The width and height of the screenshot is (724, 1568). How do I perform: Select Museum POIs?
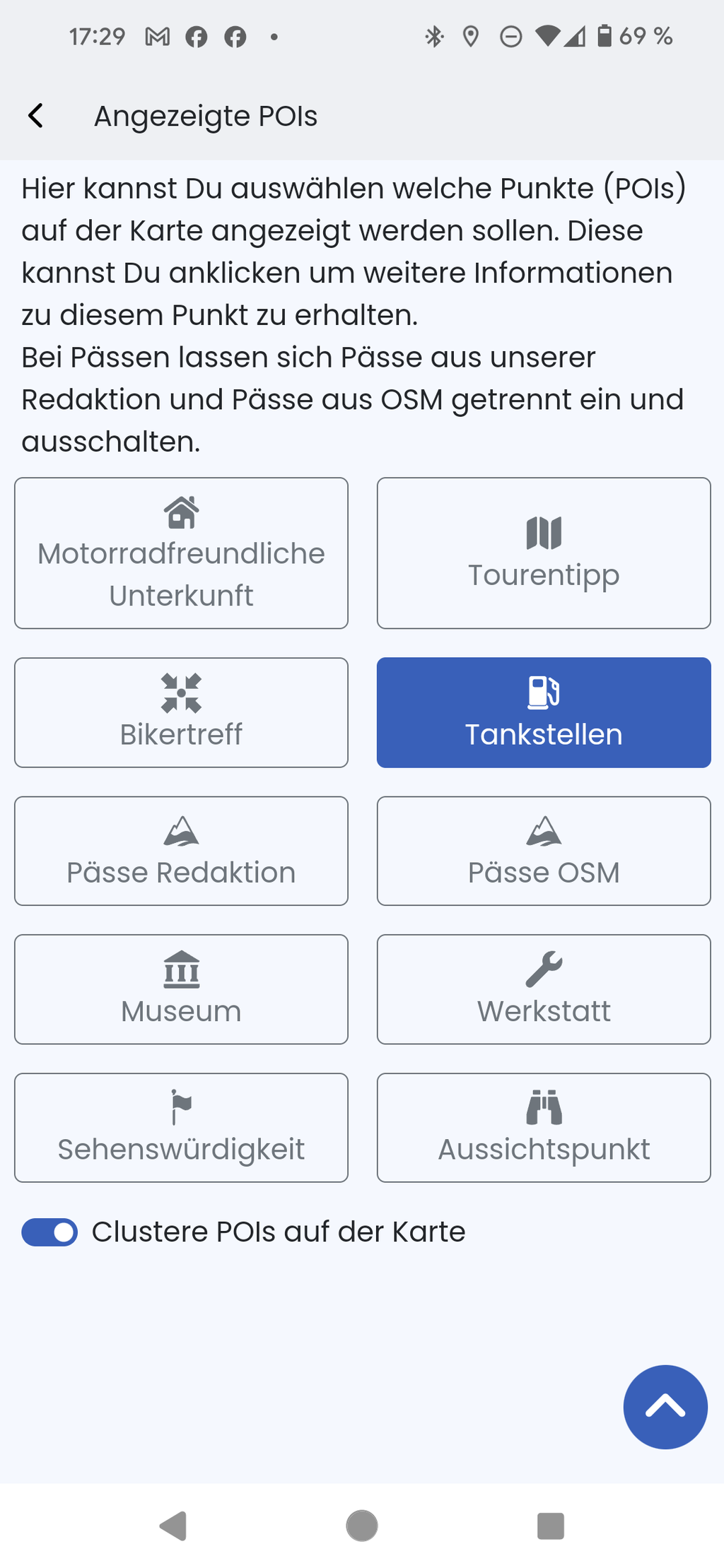point(181,989)
